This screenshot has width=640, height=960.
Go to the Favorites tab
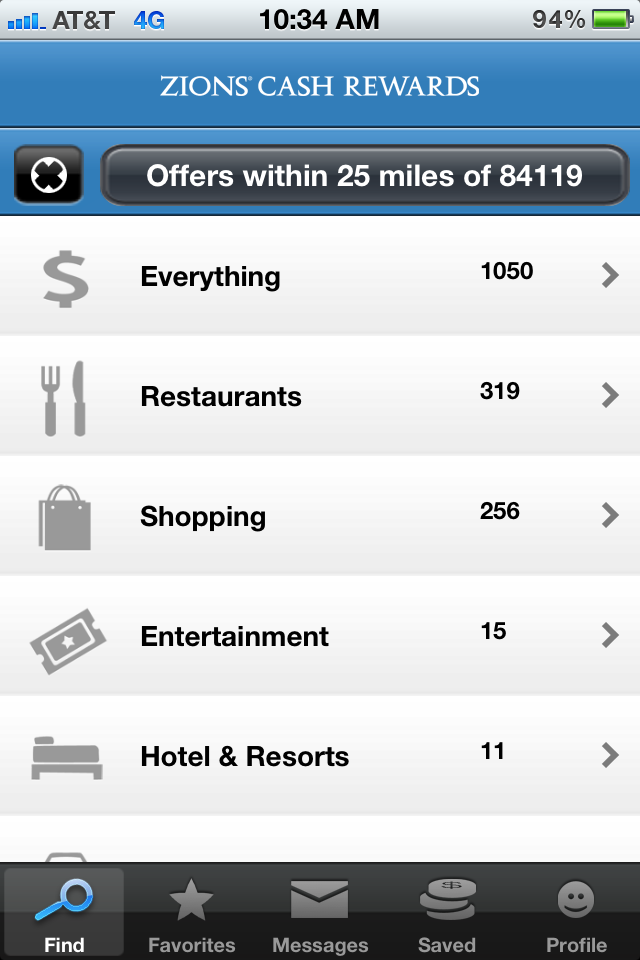(x=191, y=914)
